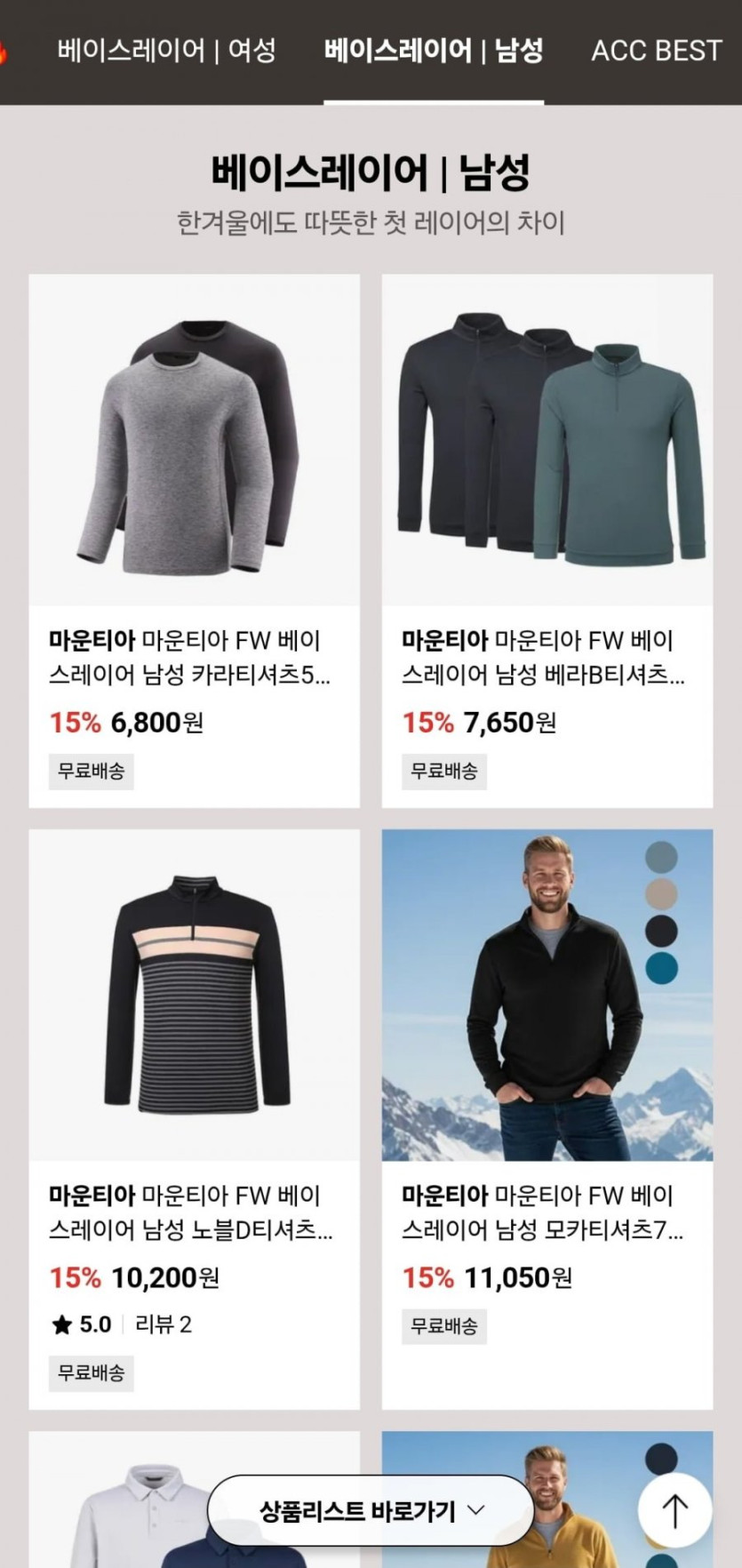Viewport: 742px width, 1568px height.
Task: Switch to the 베이스레이어 | 여성 tab
Action: [166, 51]
